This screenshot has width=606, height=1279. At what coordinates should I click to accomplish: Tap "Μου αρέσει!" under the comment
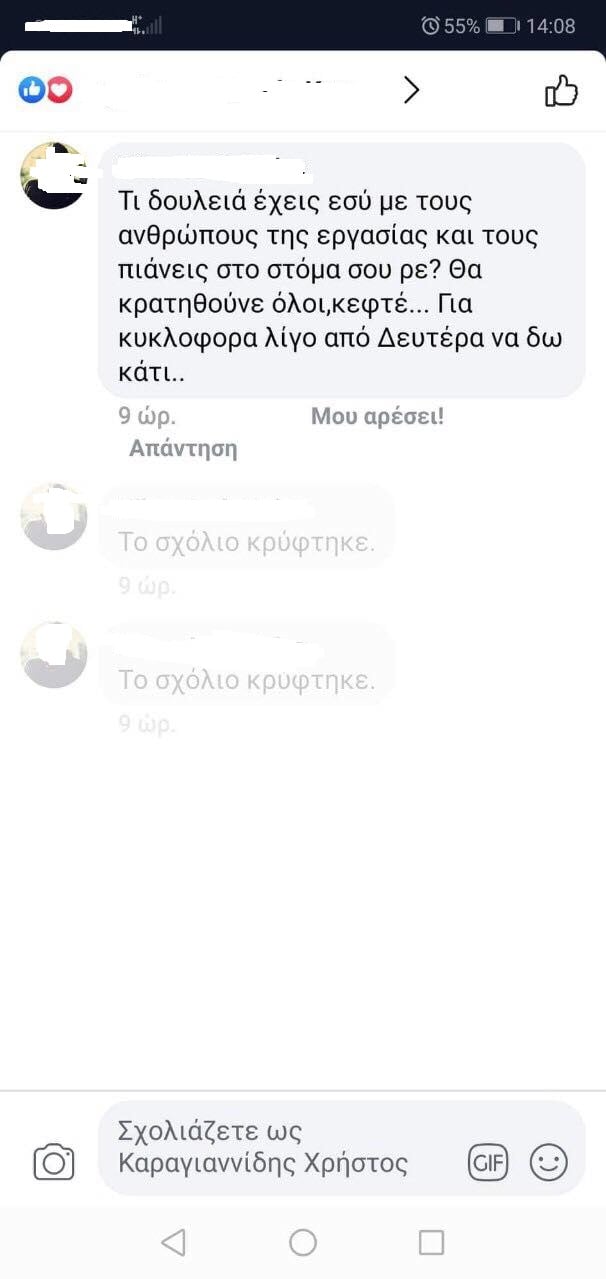[377, 417]
